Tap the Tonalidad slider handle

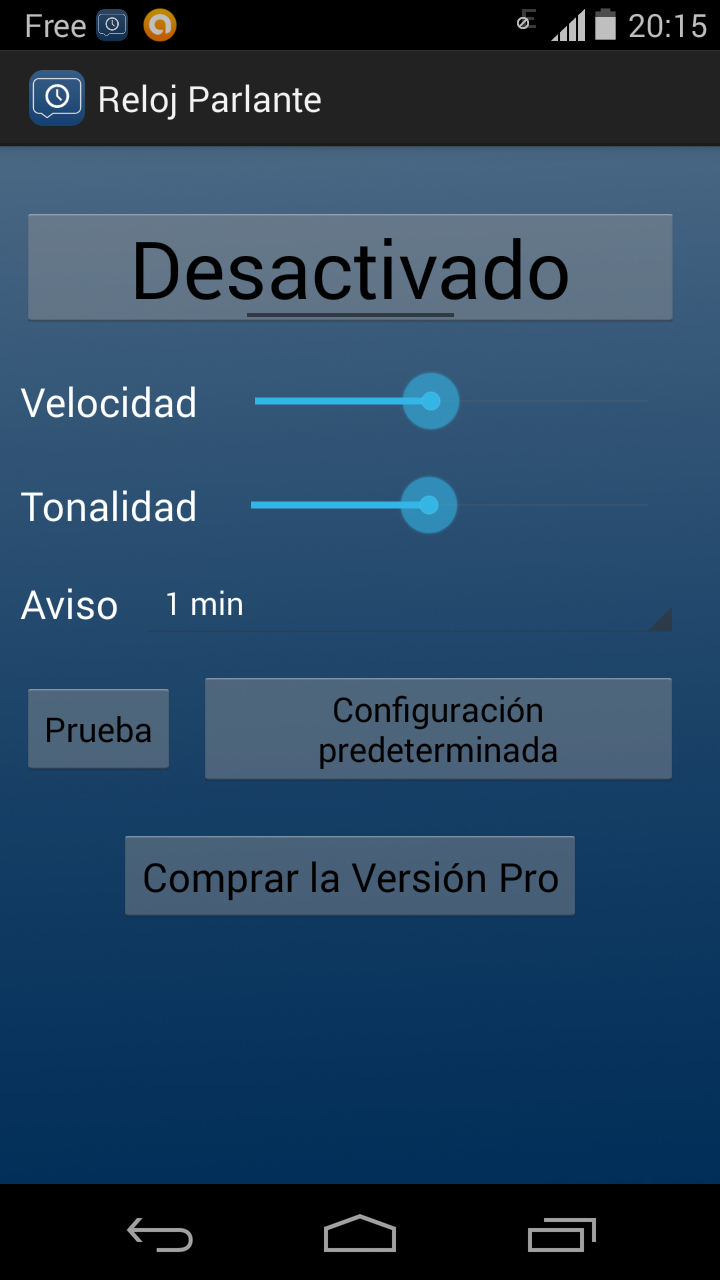click(x=429, y=505)
